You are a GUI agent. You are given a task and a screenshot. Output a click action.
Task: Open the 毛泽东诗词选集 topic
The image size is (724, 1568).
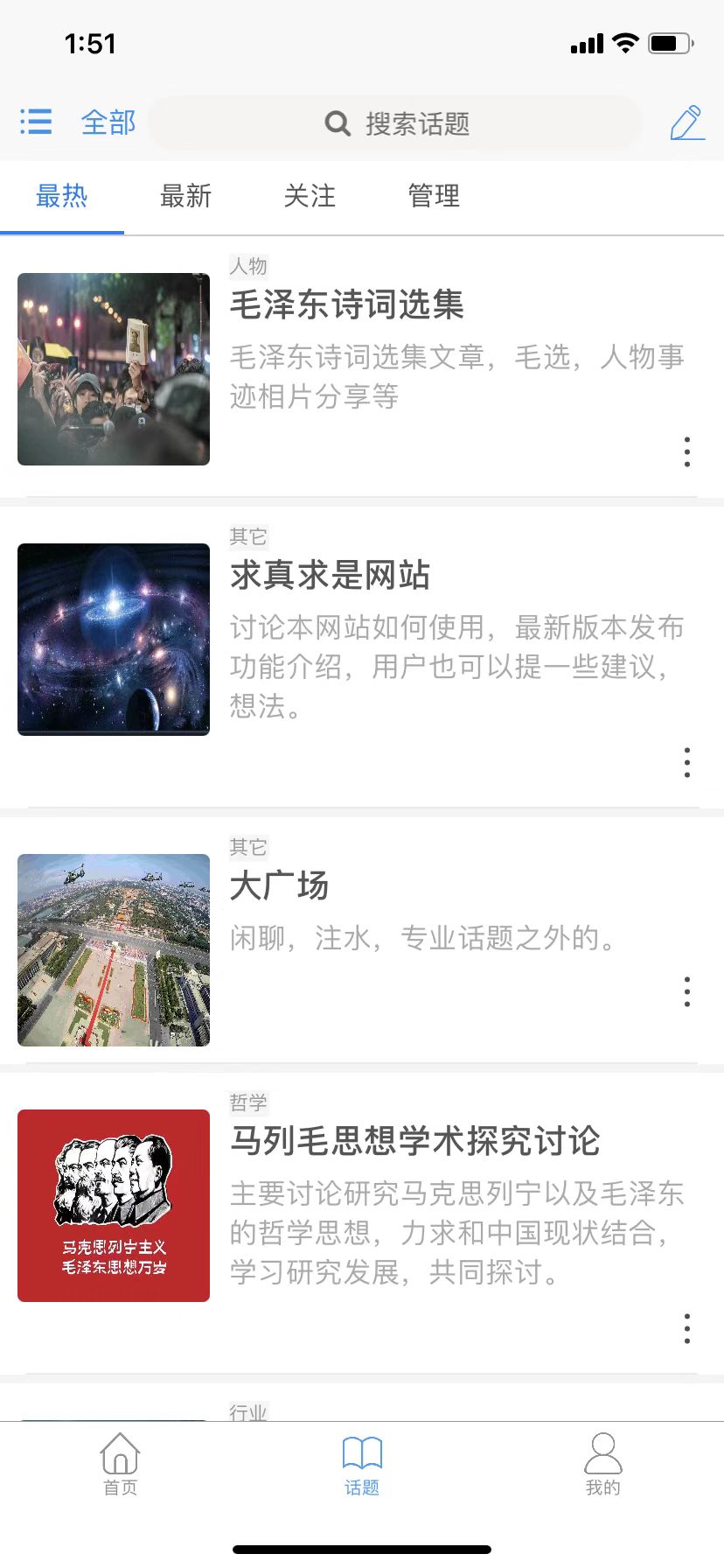[347, 305]
